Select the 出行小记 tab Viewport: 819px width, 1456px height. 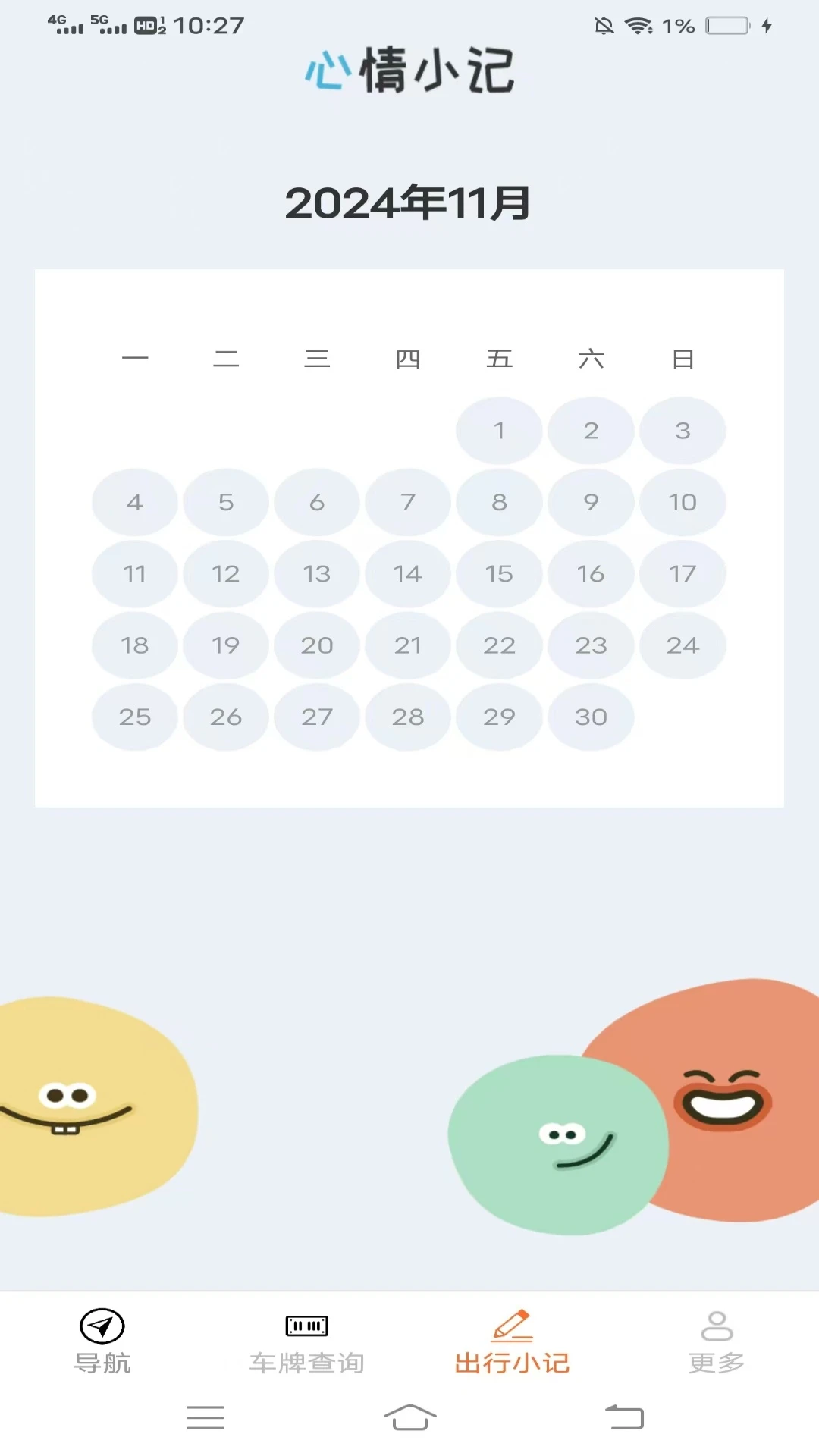pos(512,1341)
